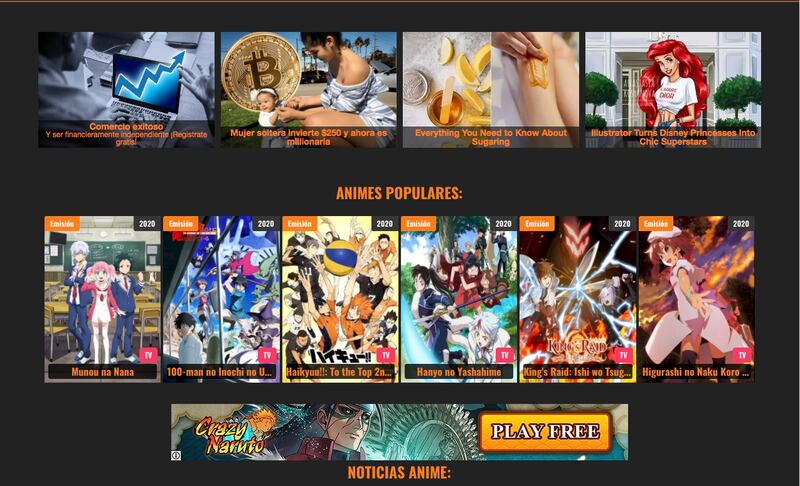
Task: Open the Munou na Nana anime card
Action: point(103,298)
